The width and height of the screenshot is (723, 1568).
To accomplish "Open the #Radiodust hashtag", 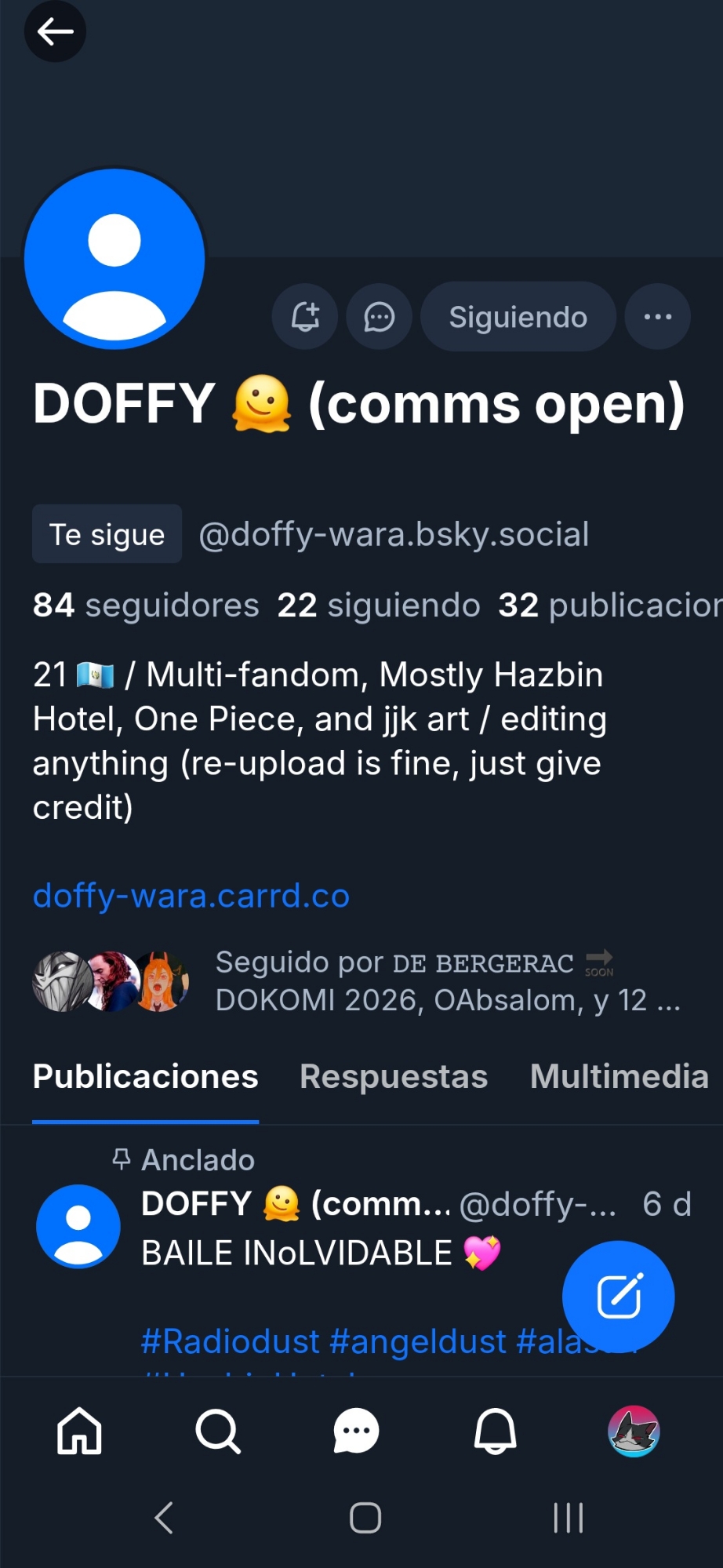I will tap(231, 1341).
